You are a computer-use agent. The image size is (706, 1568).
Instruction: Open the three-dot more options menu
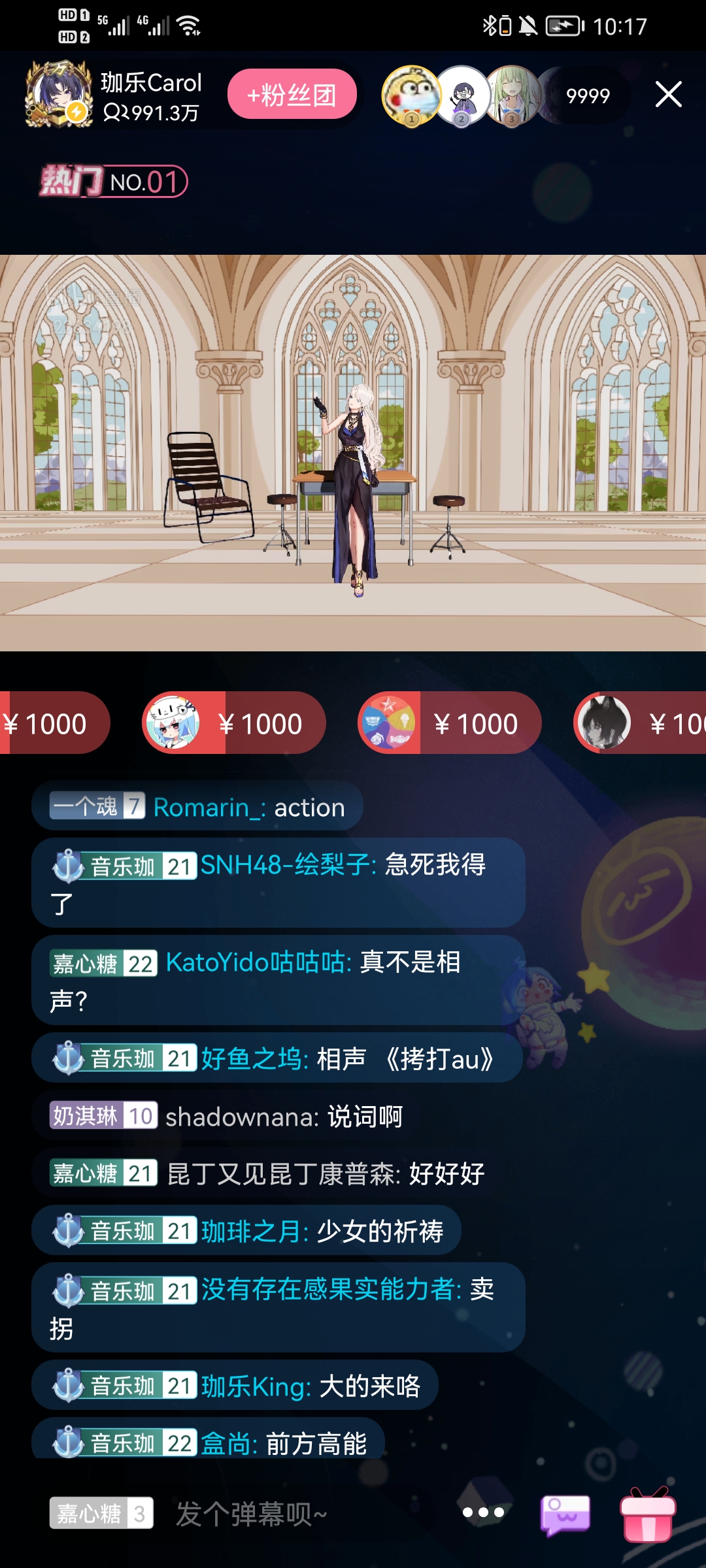click(x=483, y=1512)
